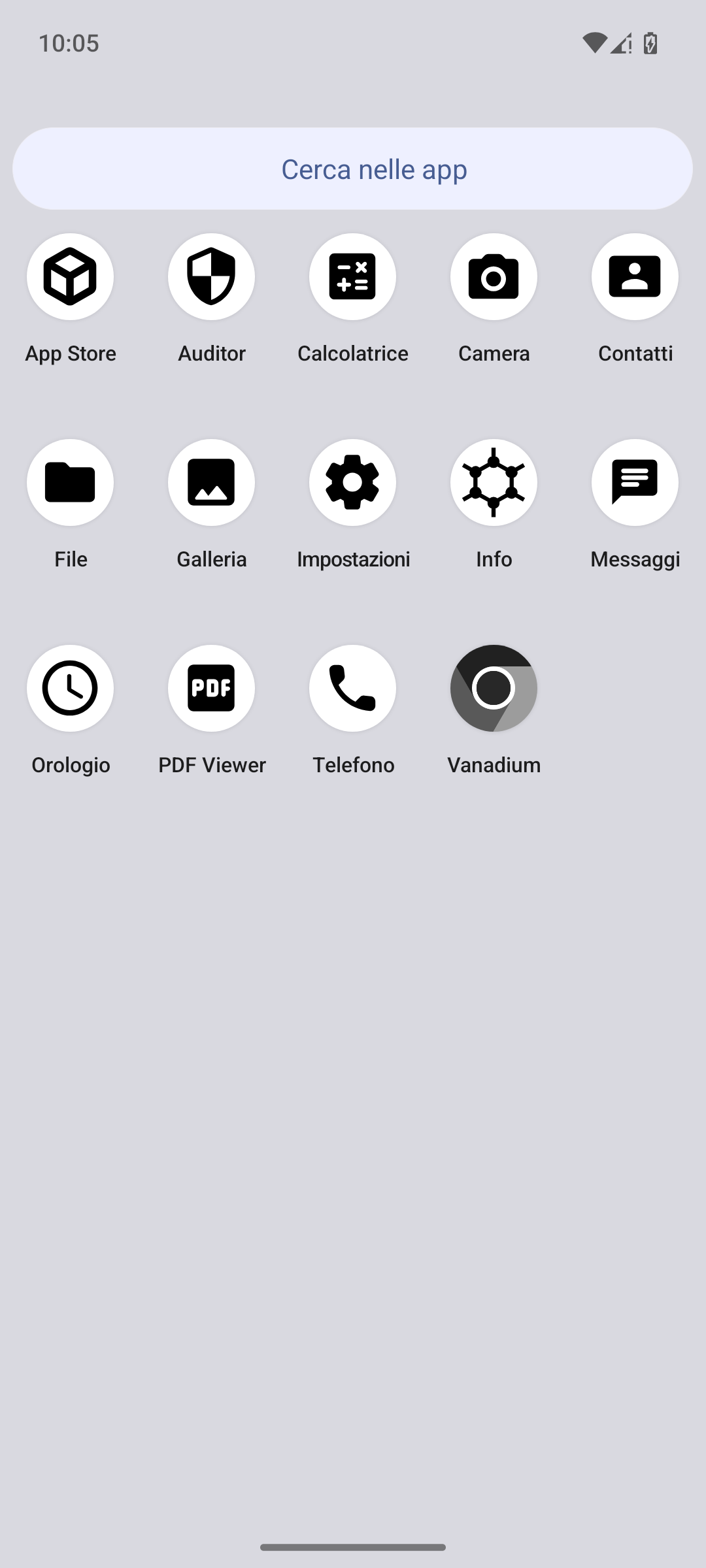This screenshot has height=1568, width=706.
Task: Launch the Messaggi app
Action: (635, 483)
